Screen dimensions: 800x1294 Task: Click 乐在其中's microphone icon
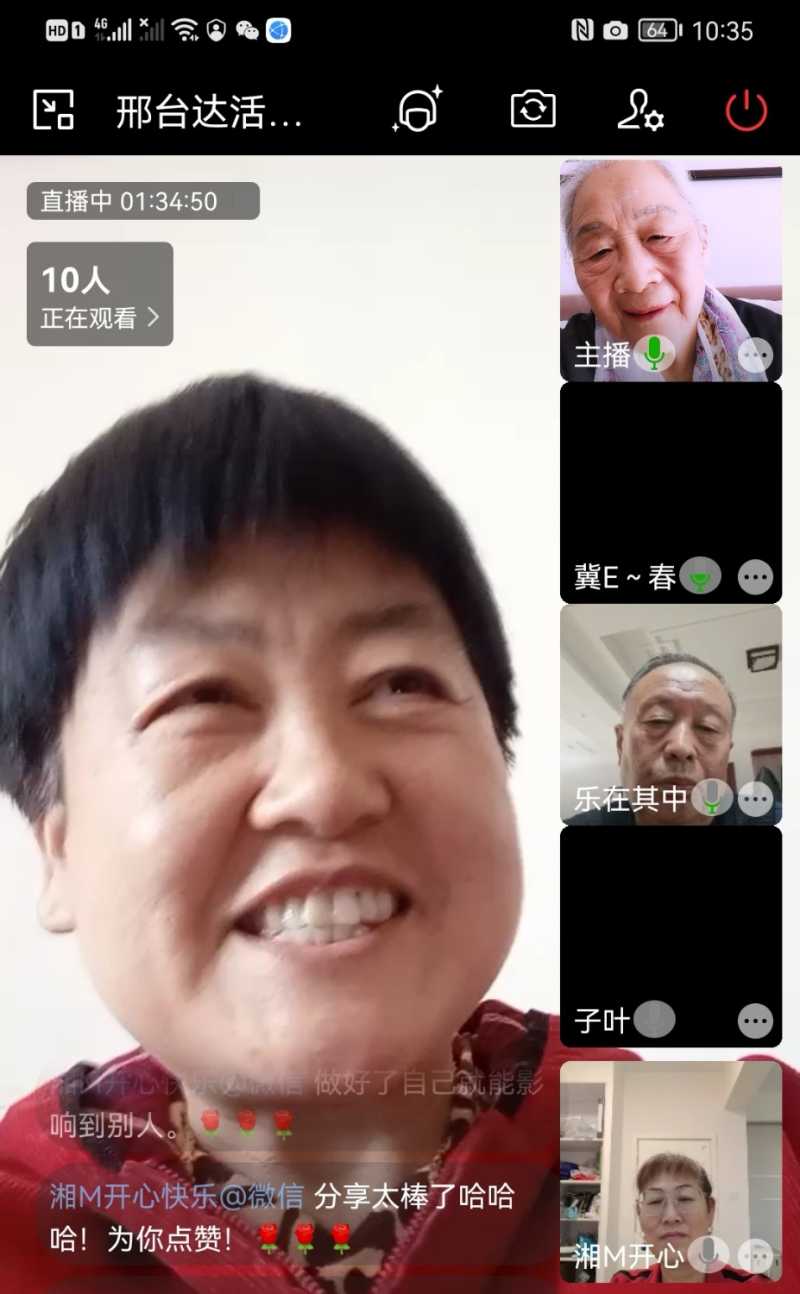[x=711, y=798]
